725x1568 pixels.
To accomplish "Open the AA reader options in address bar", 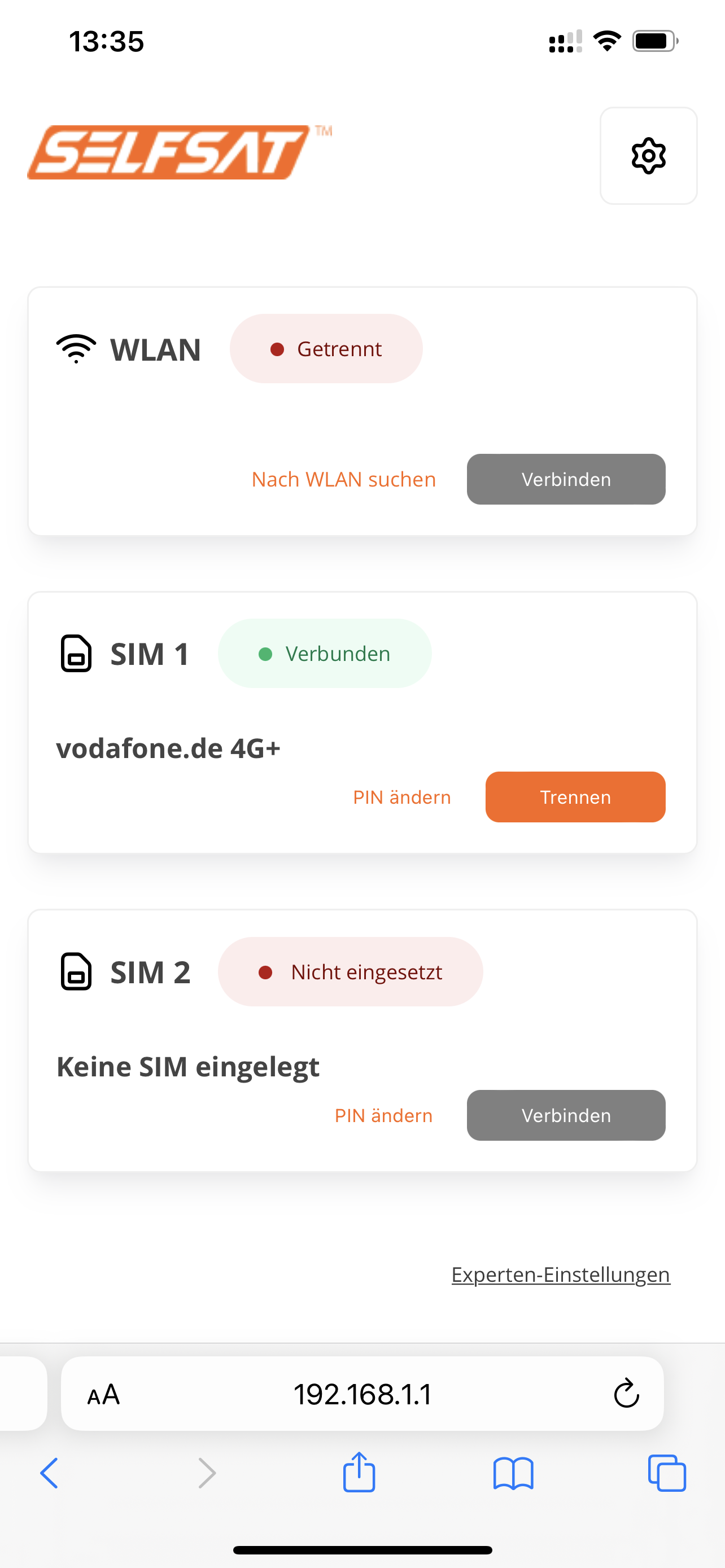I will [103, 1394].
